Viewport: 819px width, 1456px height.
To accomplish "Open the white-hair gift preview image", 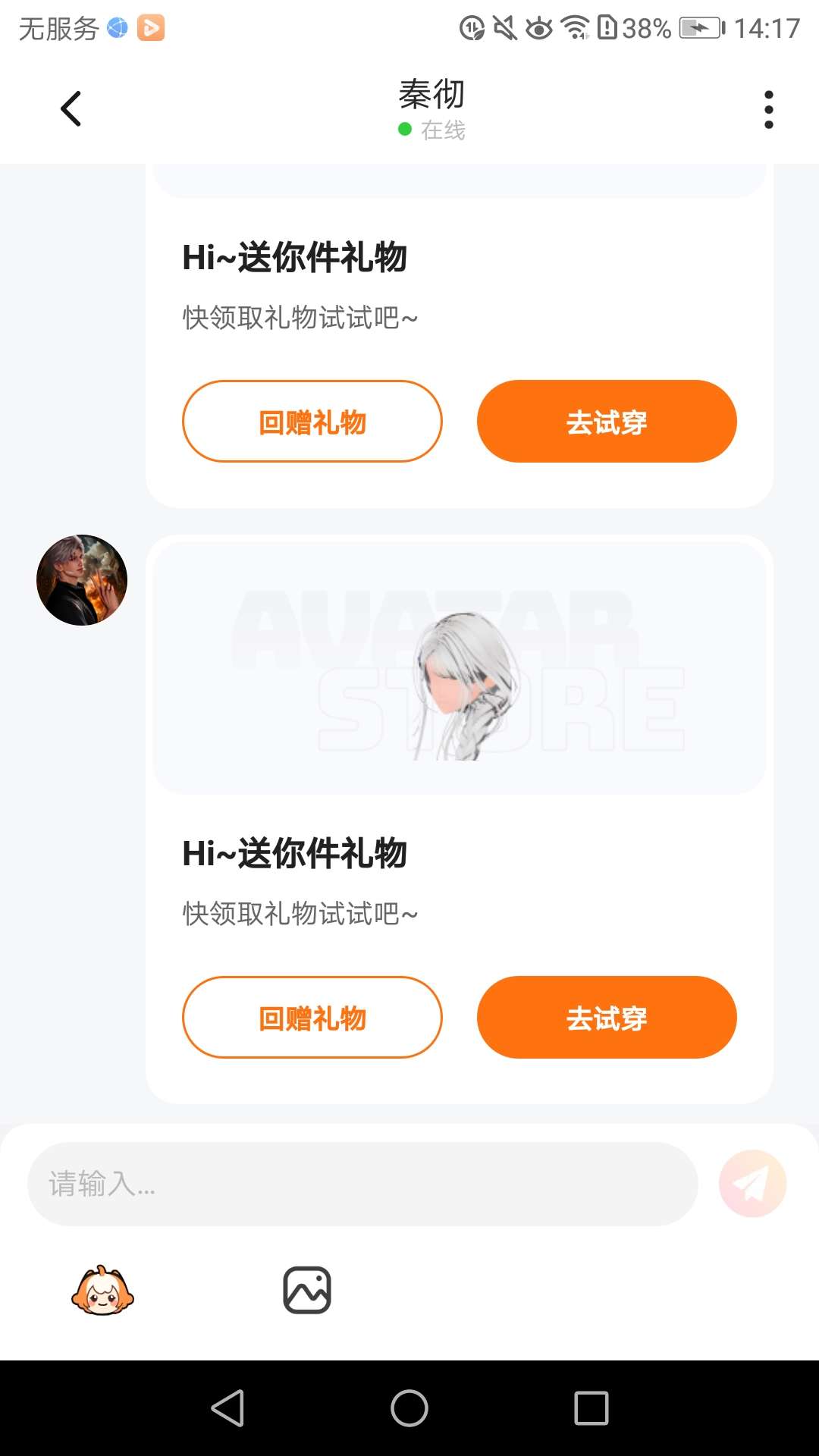I will (x=460, y=667).
